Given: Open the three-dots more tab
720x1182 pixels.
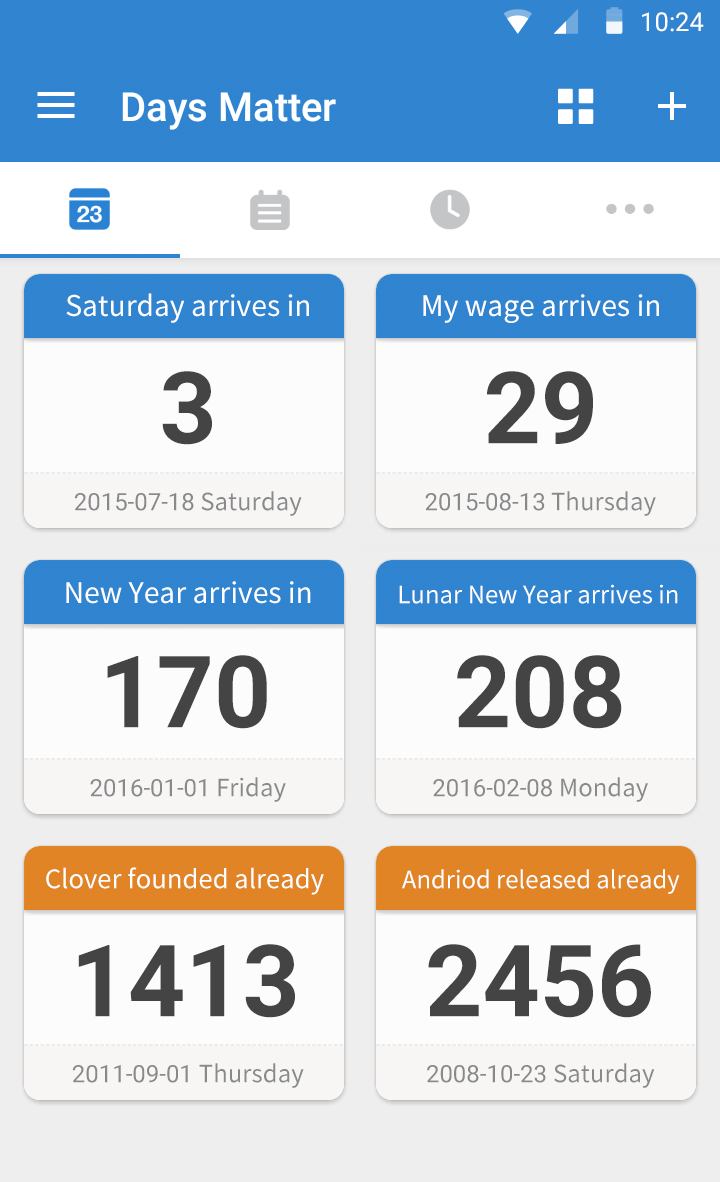Looking at the screenshot, I should [x=630, y=209].
